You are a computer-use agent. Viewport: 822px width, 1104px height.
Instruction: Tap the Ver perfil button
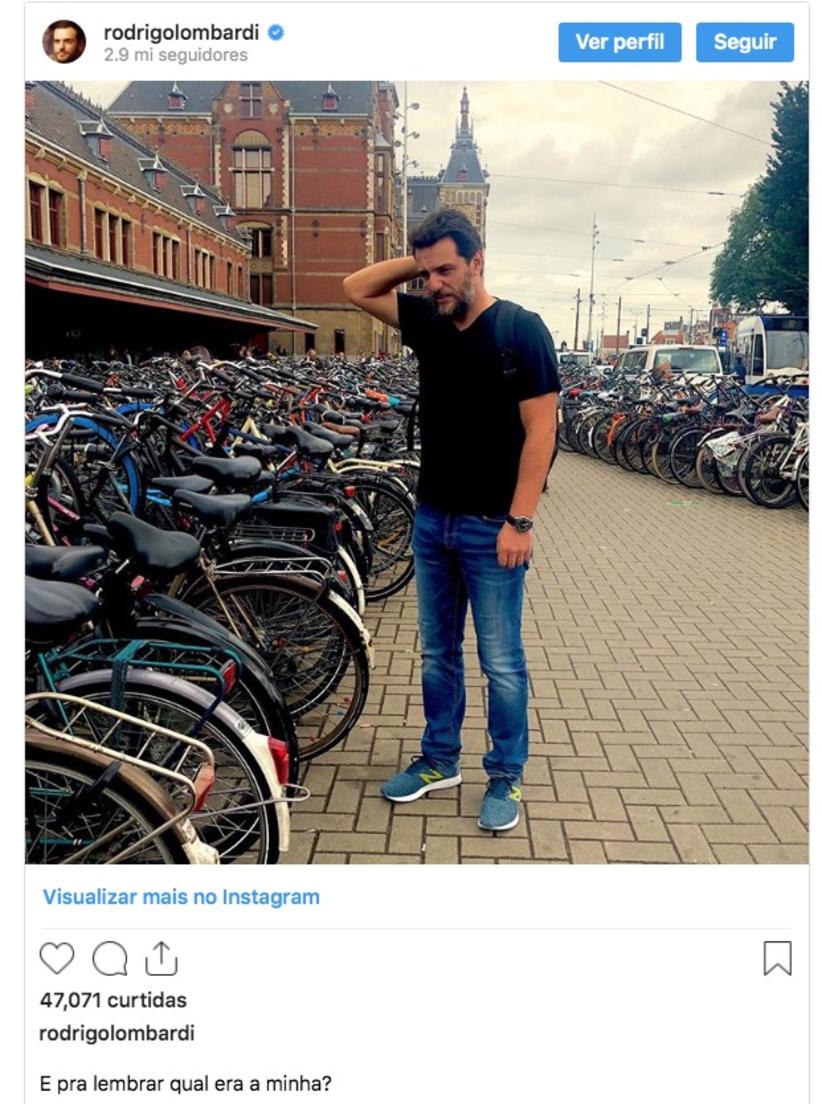pyautogui.click(x=619, y=42)
